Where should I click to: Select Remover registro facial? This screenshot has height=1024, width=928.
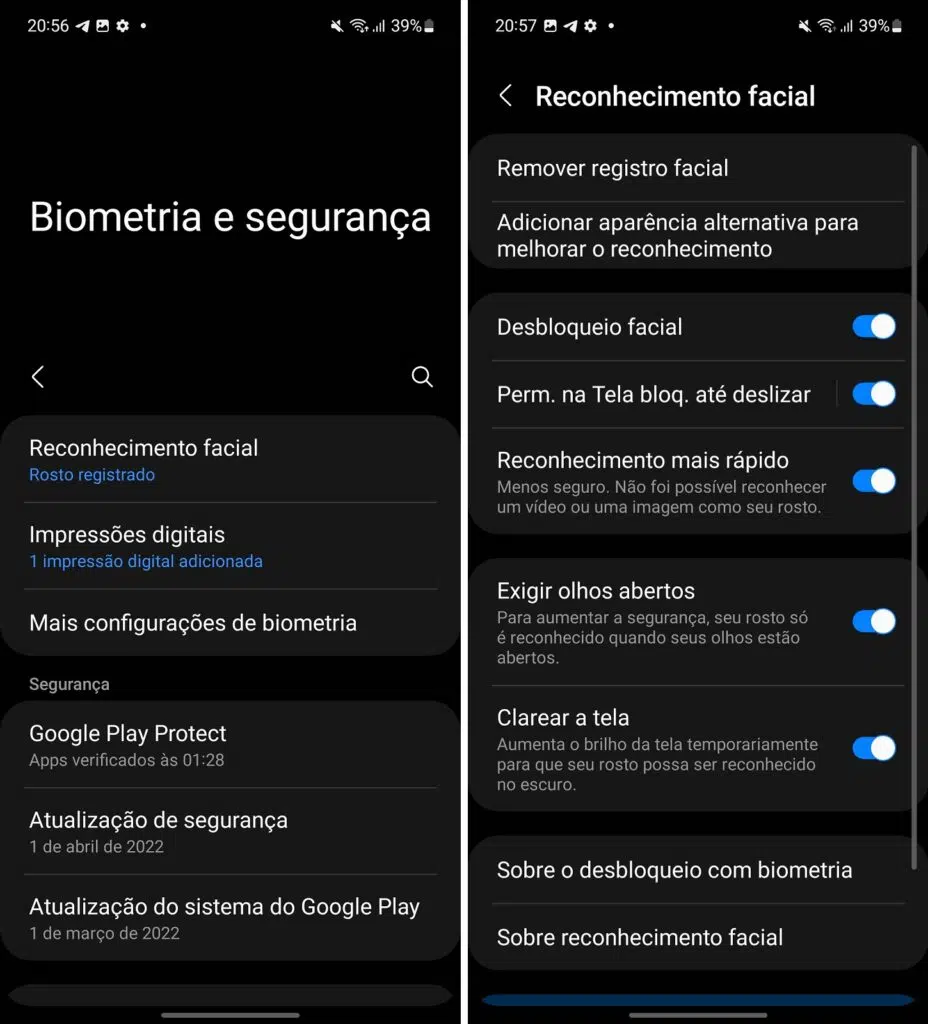[x=612, y=169]
